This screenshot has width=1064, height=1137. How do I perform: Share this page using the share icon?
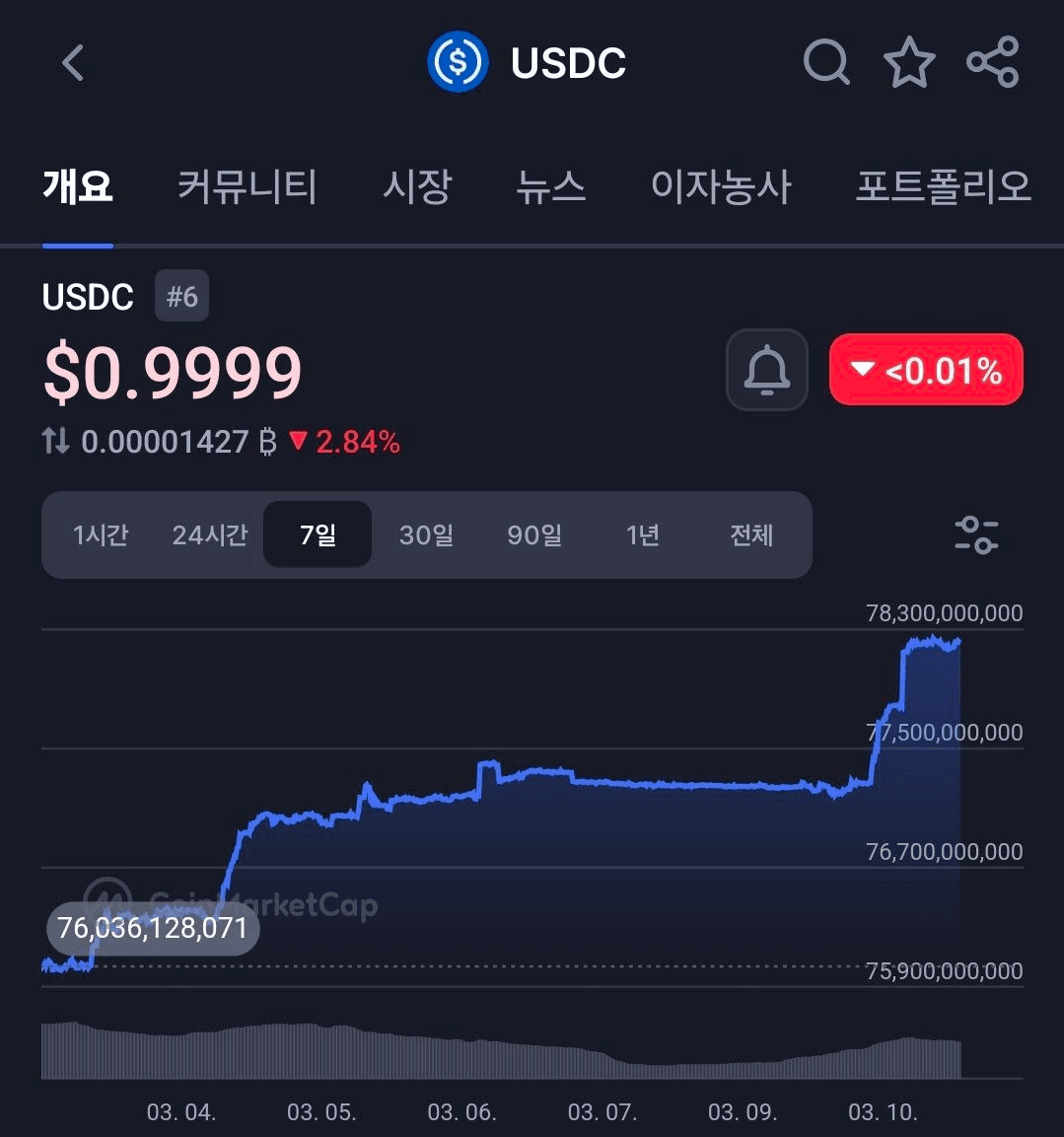992,61
